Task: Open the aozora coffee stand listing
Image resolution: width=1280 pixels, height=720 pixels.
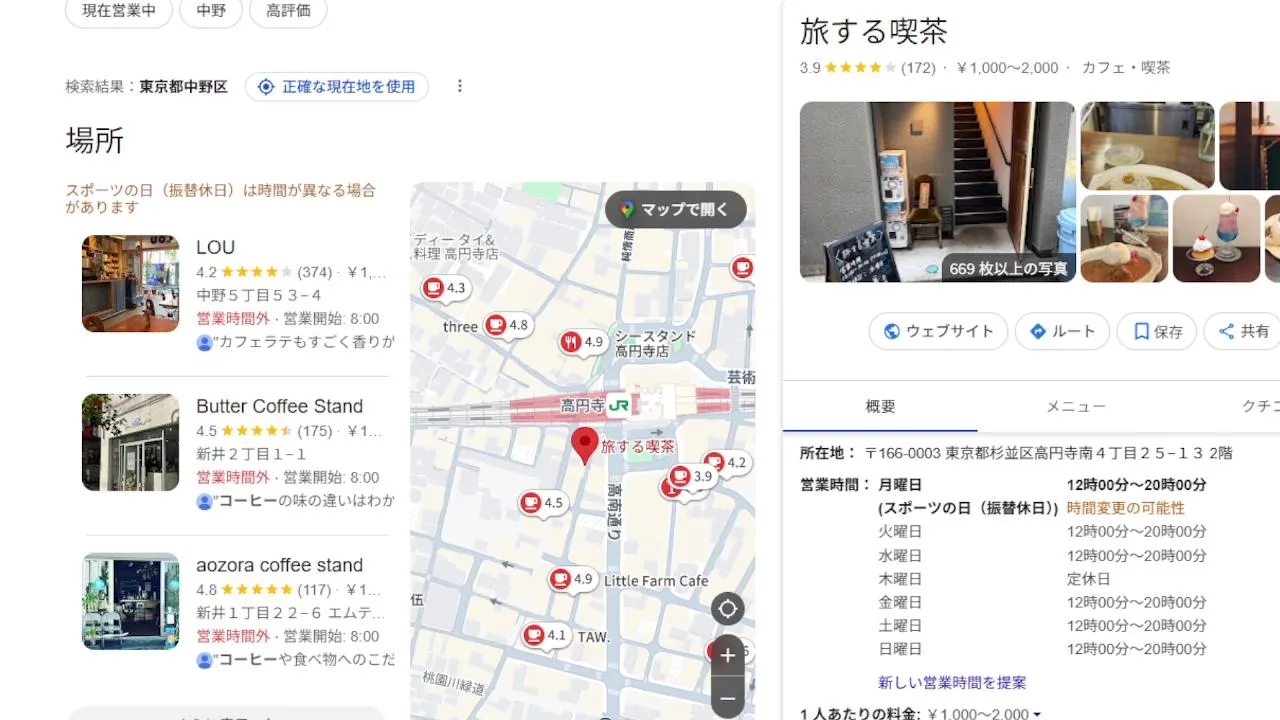Action: [x=279, y=565]
